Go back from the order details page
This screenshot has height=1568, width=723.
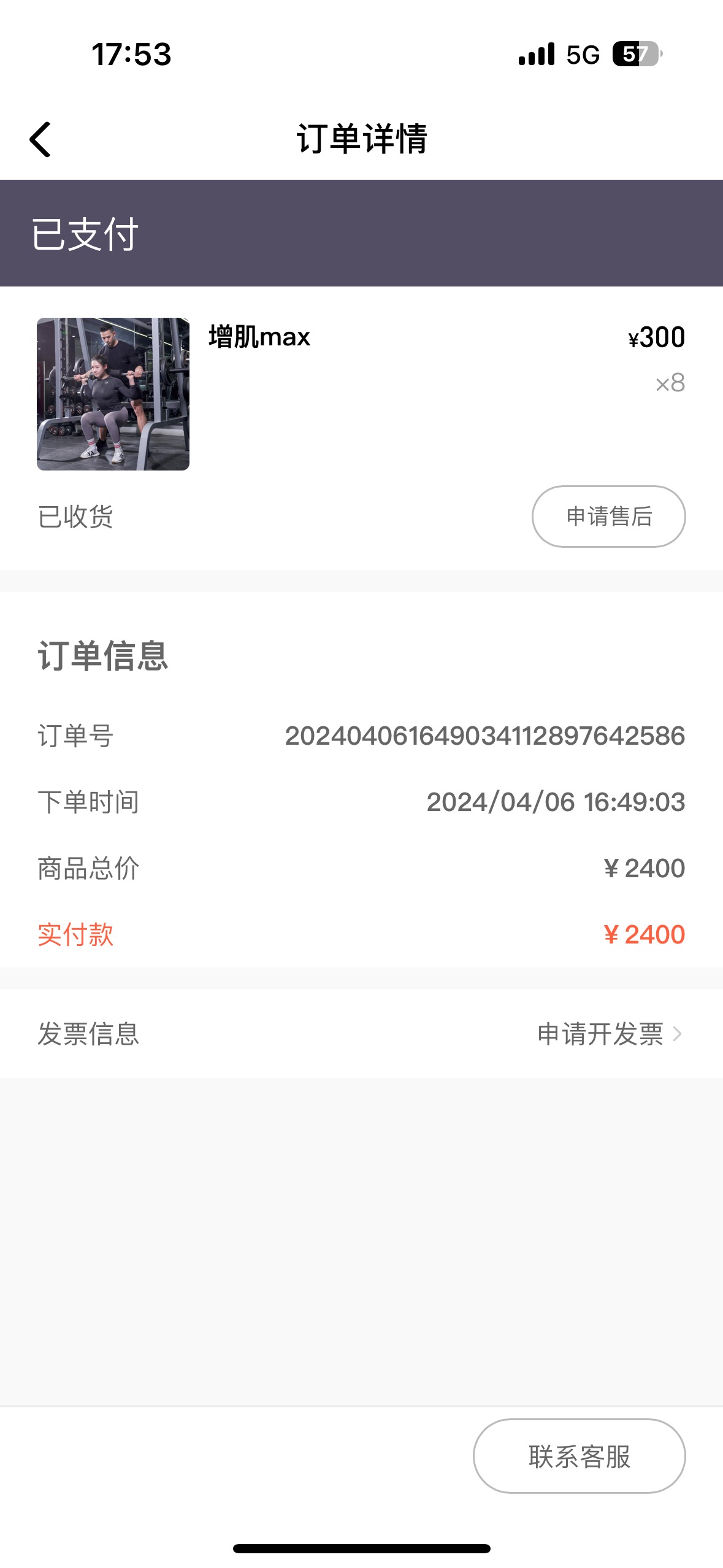[x=40, y=139]
